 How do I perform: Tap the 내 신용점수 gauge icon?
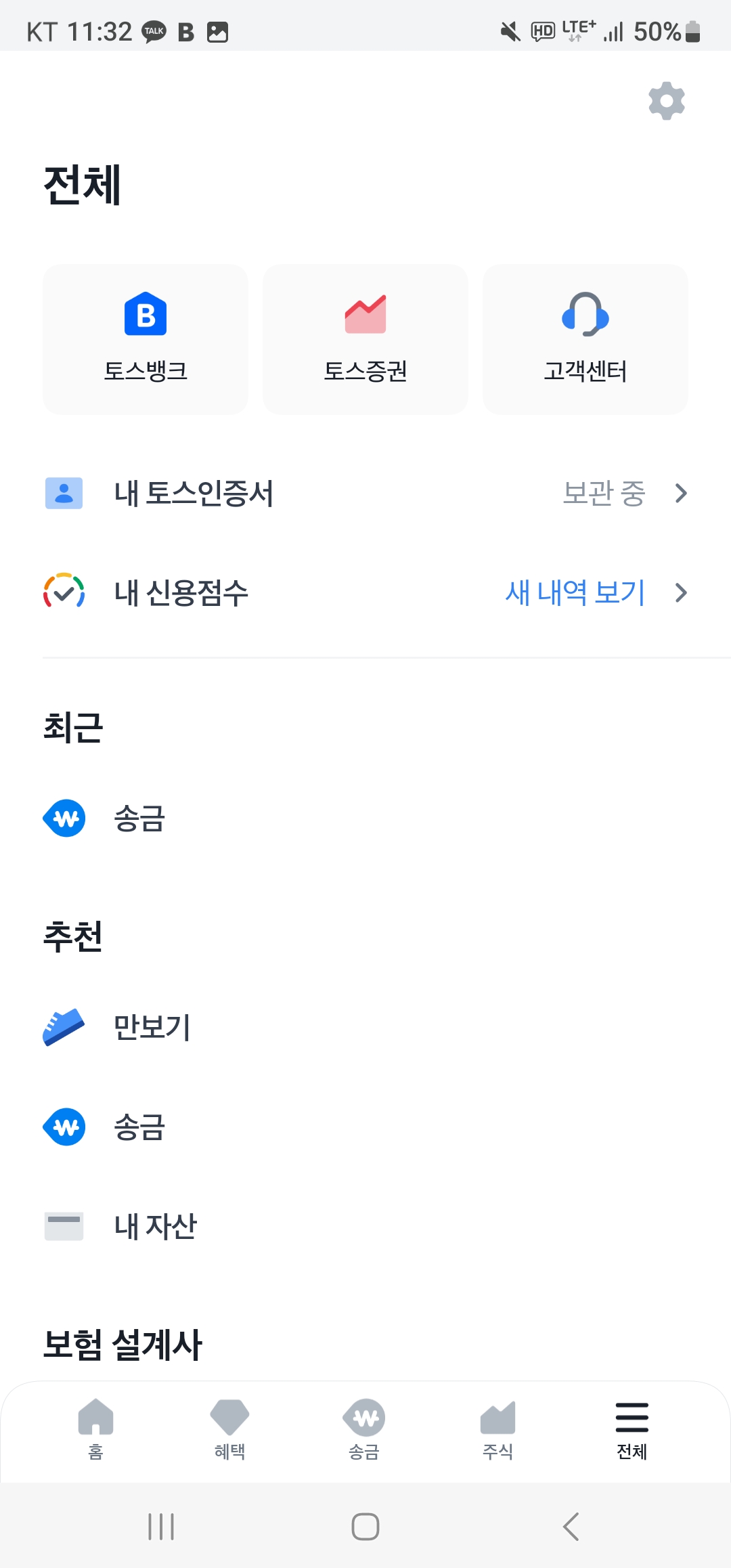click(64, 593)
